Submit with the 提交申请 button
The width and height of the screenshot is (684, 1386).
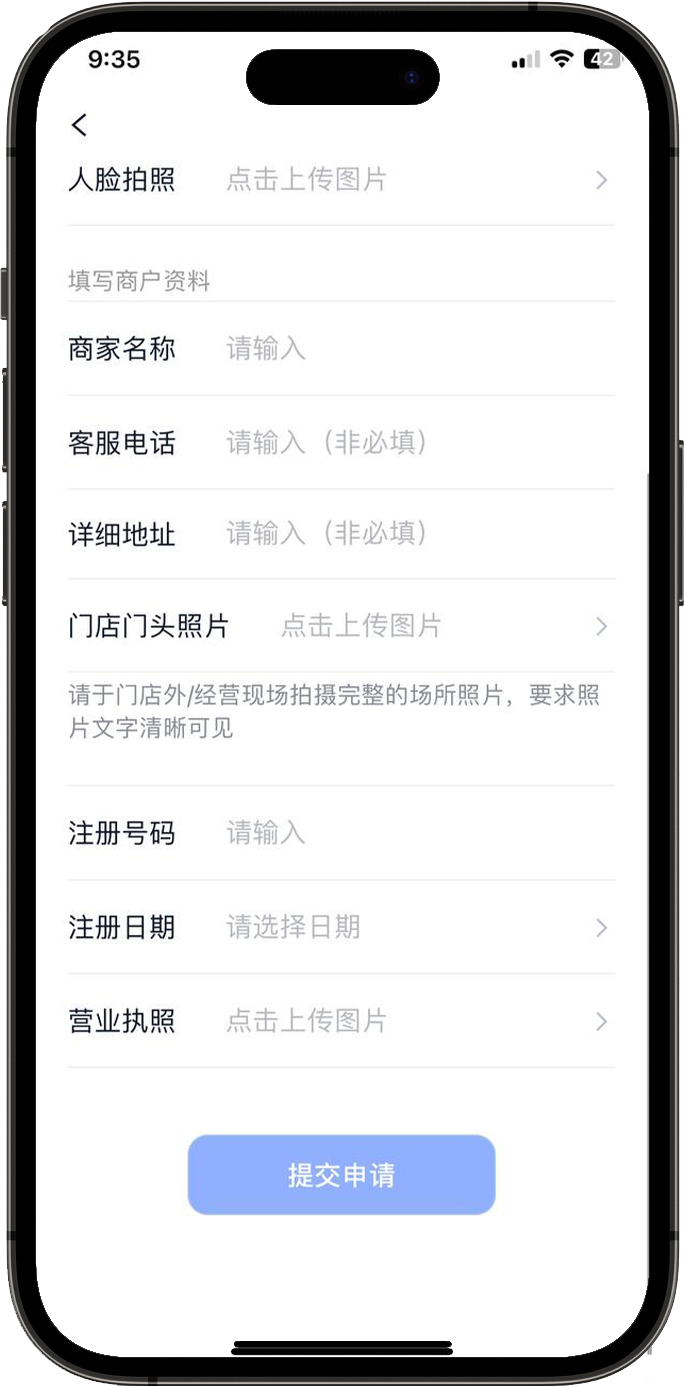click(341, 1175)
